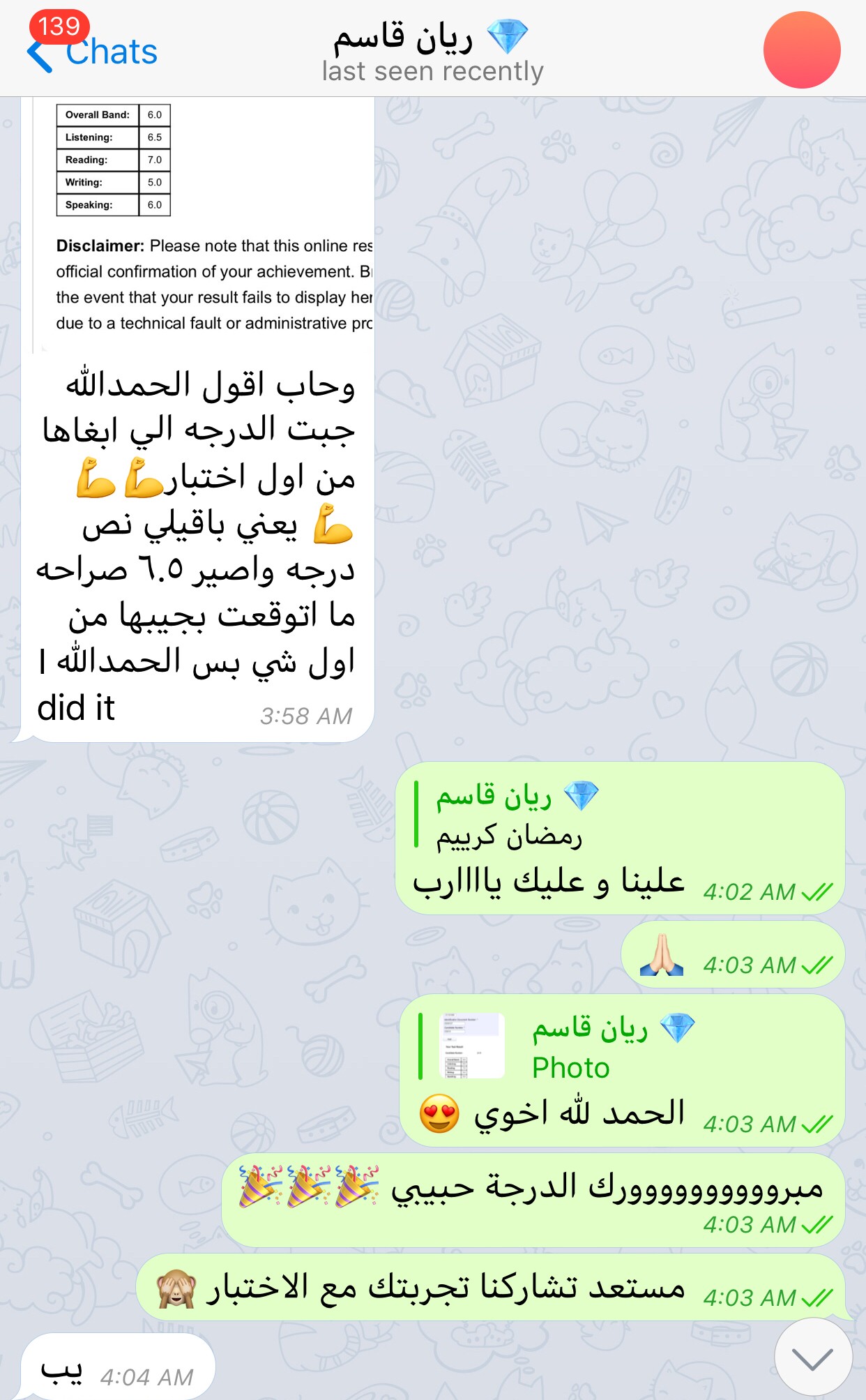
Task: Open the contact's profile avatar
Action: pos(801,50)
